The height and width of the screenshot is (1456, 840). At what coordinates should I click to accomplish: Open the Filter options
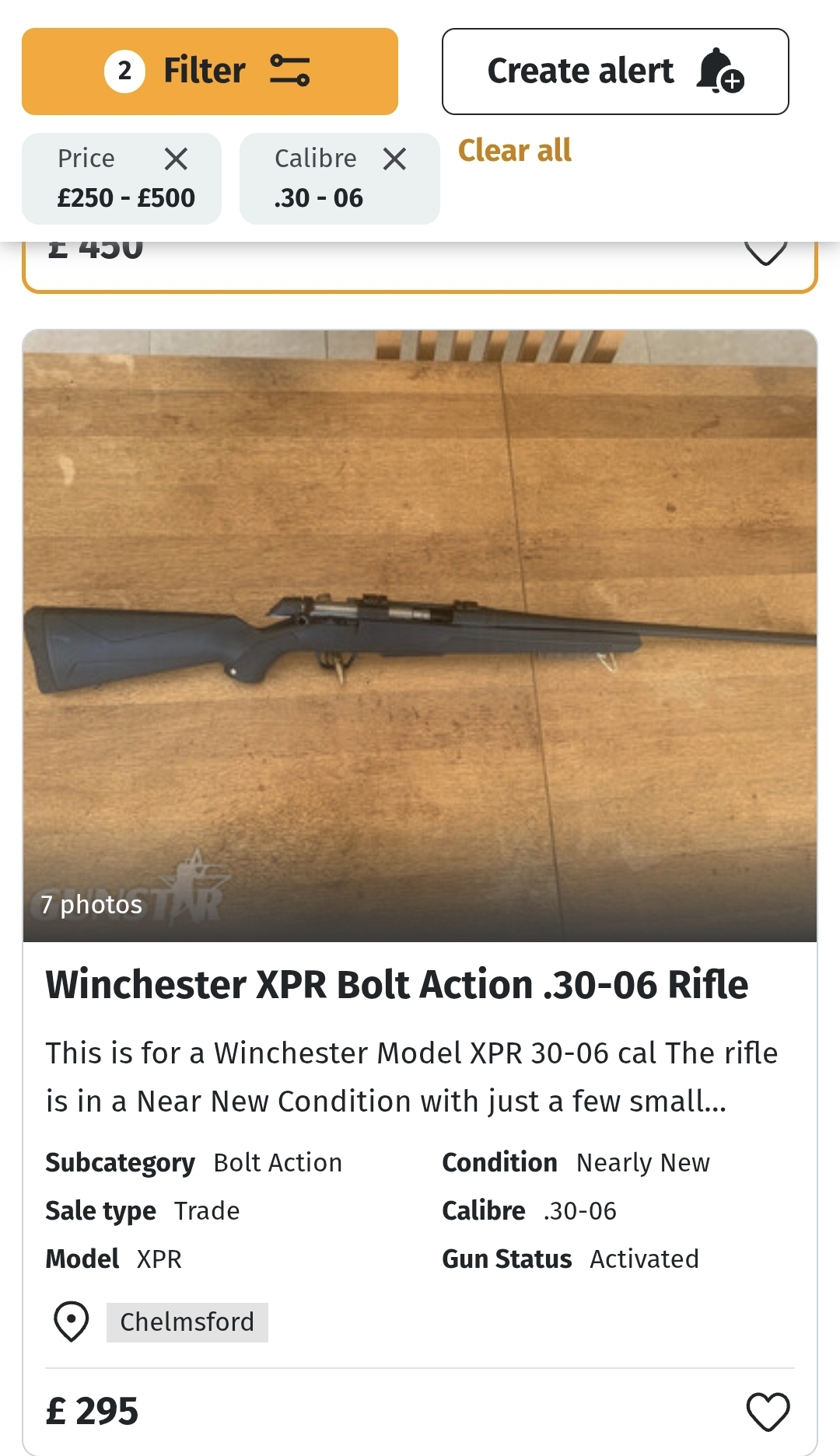coord(210,72)
